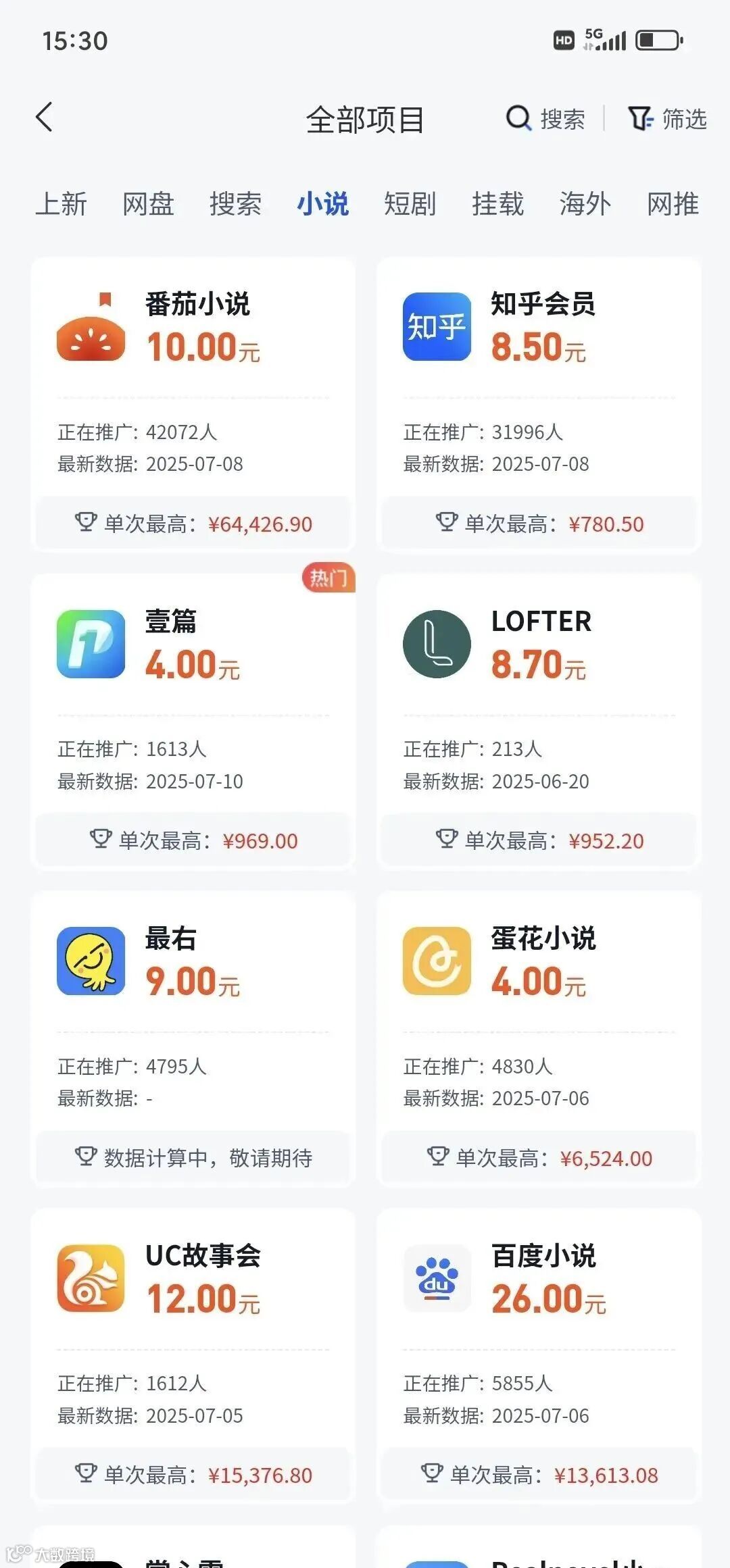Open the 知乎会员 project card

pos(539,405)
